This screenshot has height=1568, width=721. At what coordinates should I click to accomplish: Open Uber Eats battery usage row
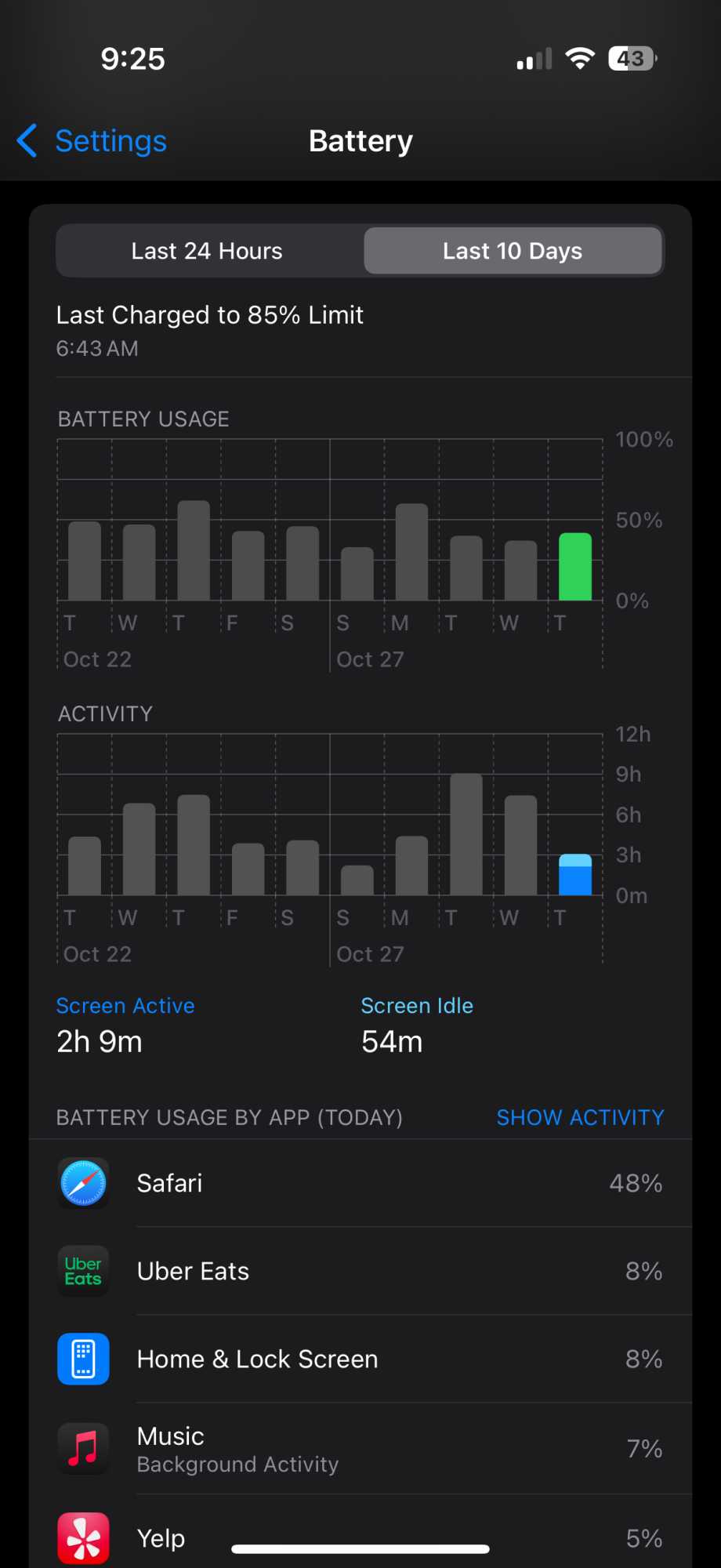(x=360, y=1271)
